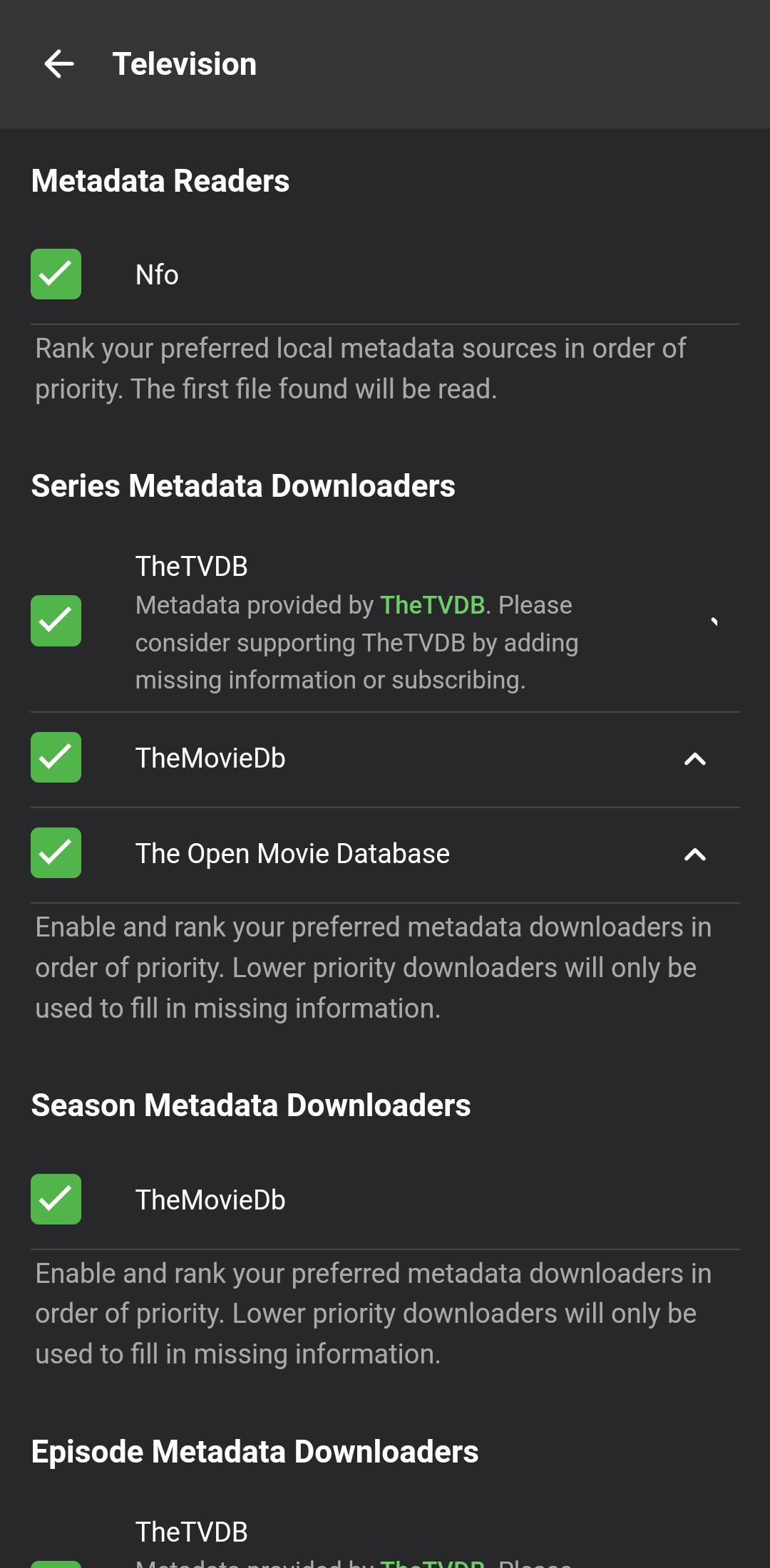The width and height of the screenshot is (770, 1568).
Task: Click the upward chevron beside TheMovieDb
Action: [695, 758]
